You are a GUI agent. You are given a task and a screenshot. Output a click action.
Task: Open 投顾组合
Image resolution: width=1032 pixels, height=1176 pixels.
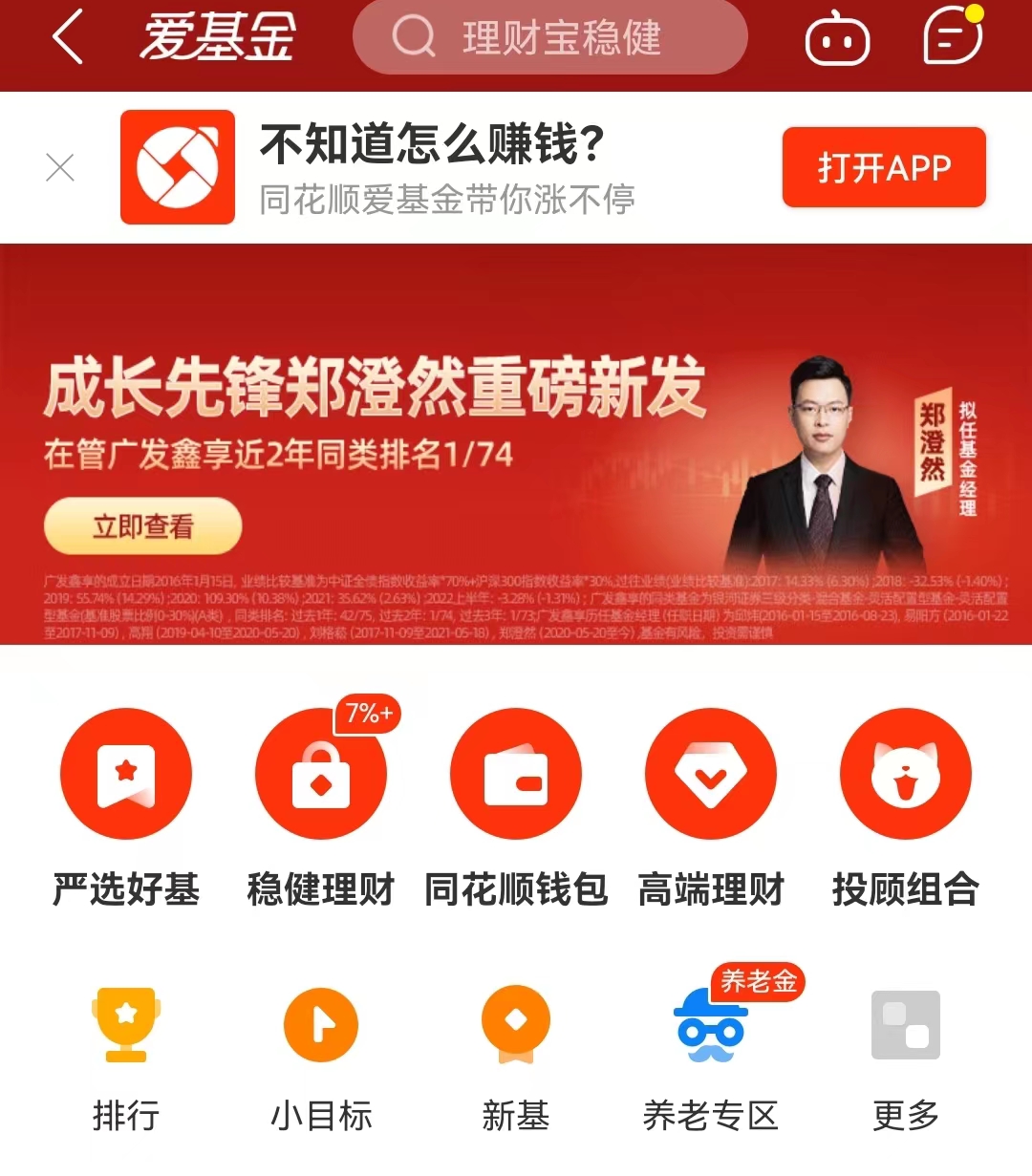click(x=905, y=774)
